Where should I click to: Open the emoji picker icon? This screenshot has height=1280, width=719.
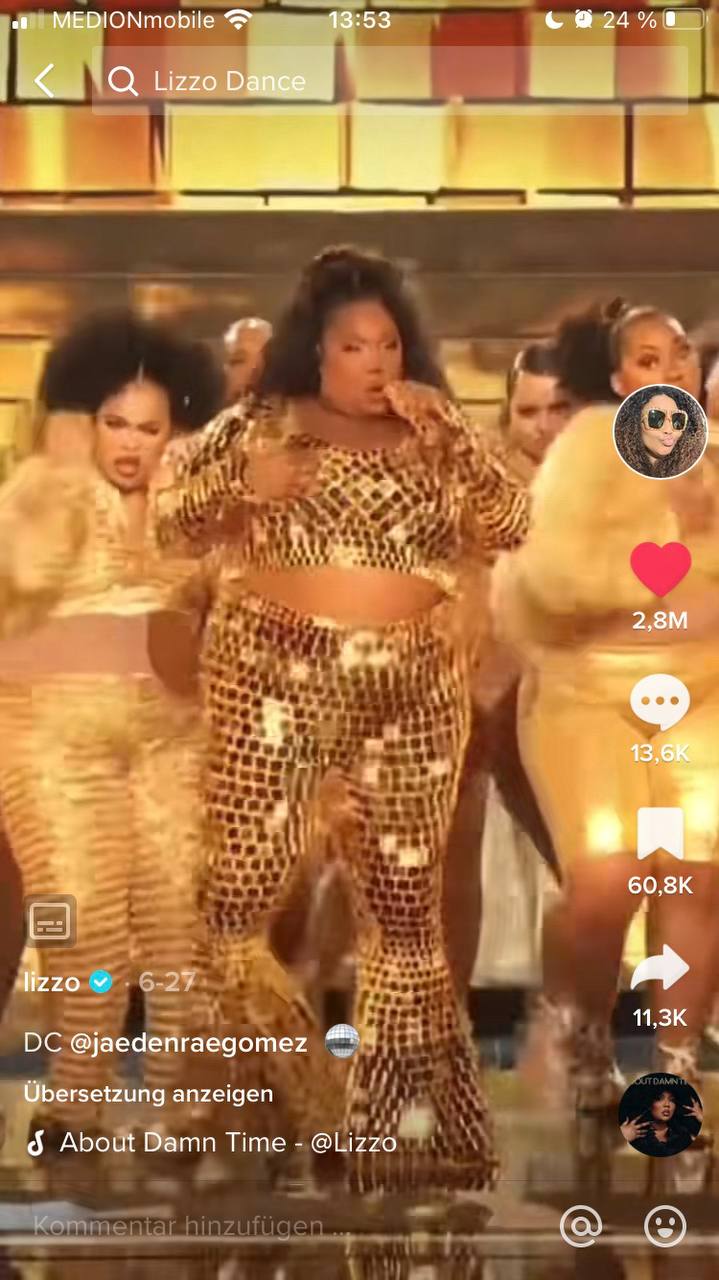point(665,1226)
